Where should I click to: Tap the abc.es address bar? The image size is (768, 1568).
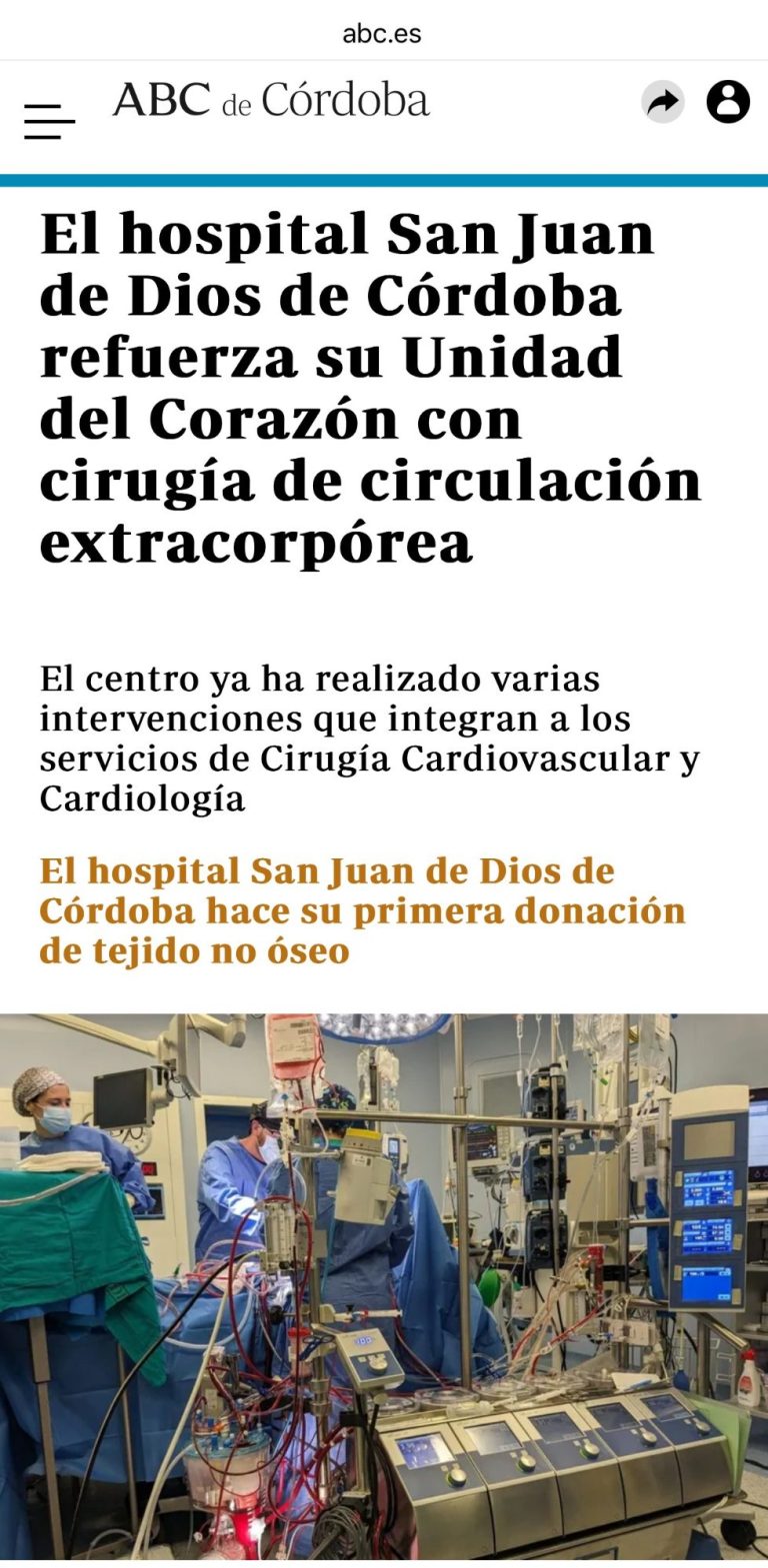pyautogui.click(x=382, y=33)
